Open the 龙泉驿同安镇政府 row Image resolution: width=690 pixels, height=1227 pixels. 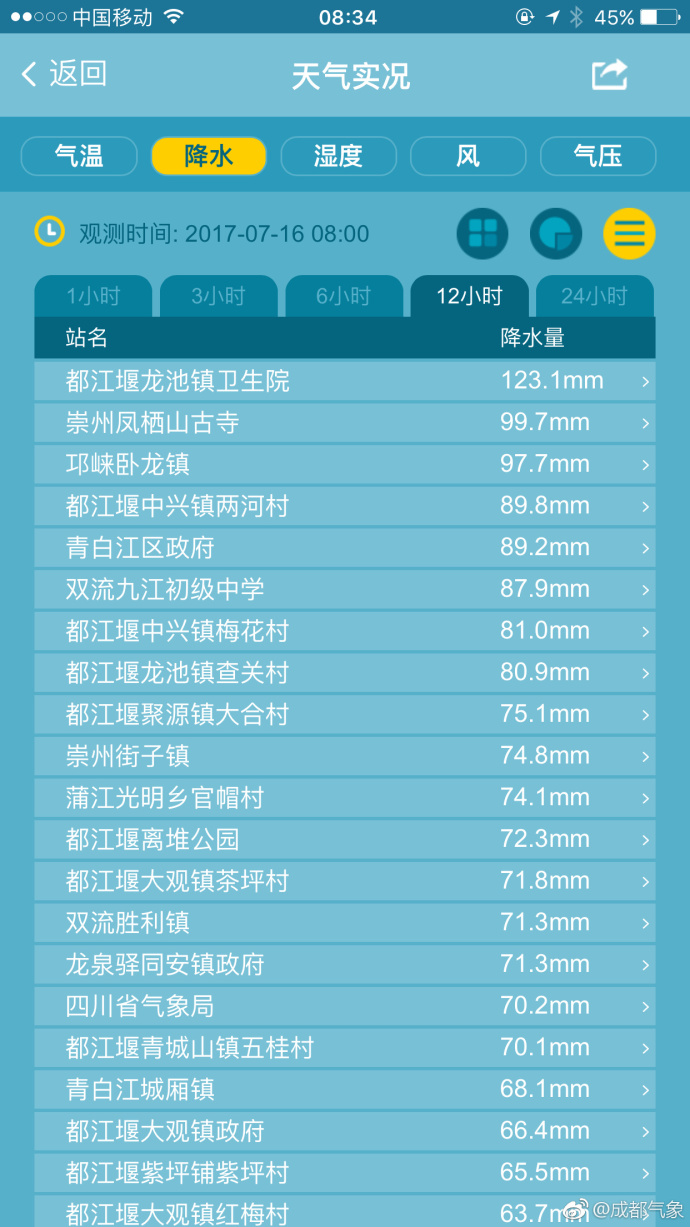click(x=344, y=964)
